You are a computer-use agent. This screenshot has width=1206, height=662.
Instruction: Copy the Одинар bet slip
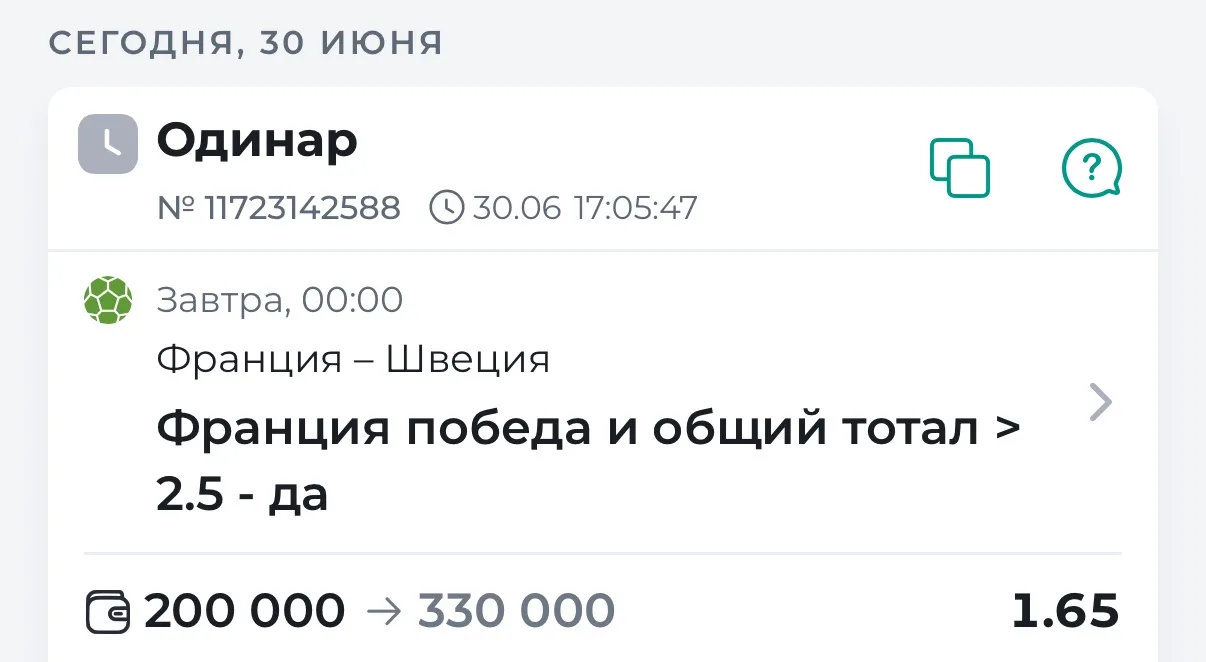pos(960,168)
